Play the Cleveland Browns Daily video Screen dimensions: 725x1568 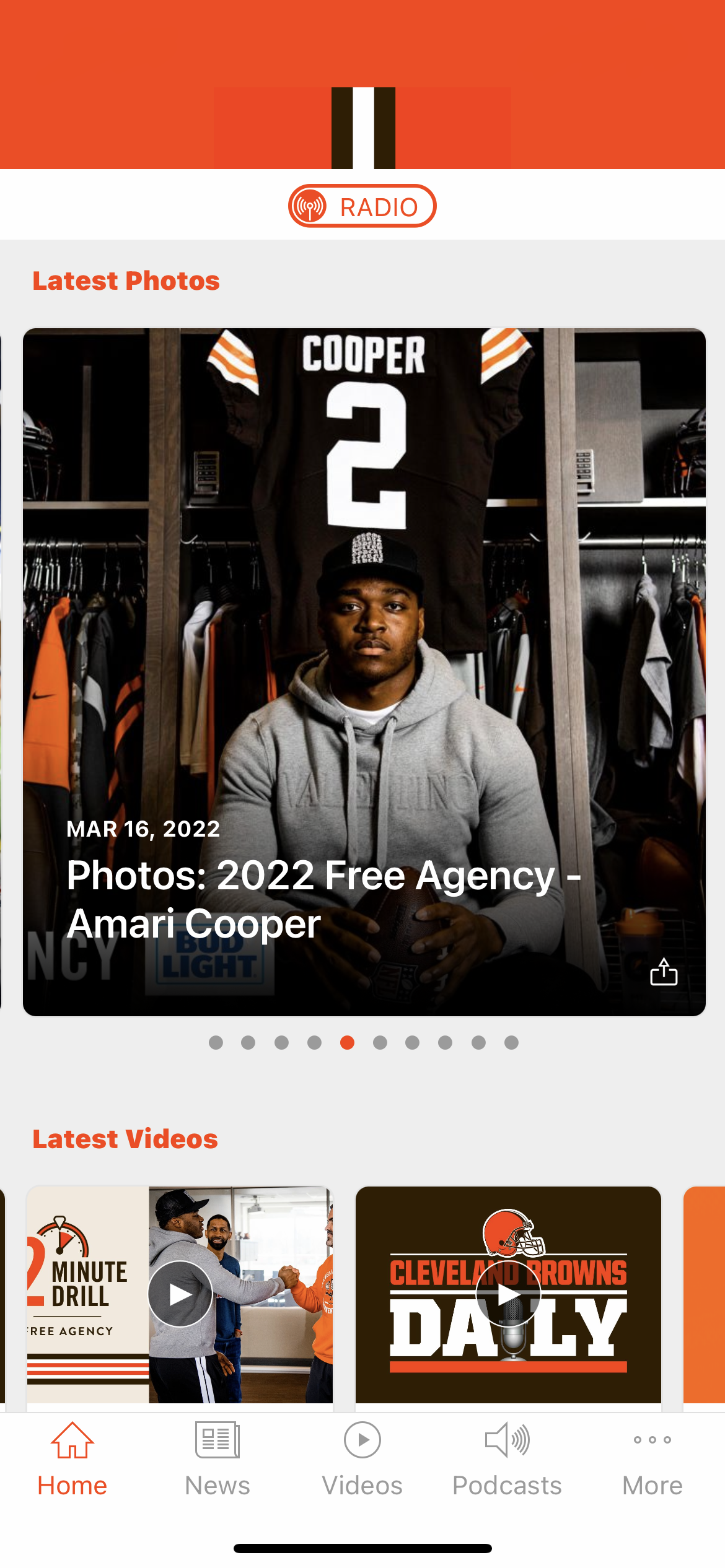point(508,1294)
